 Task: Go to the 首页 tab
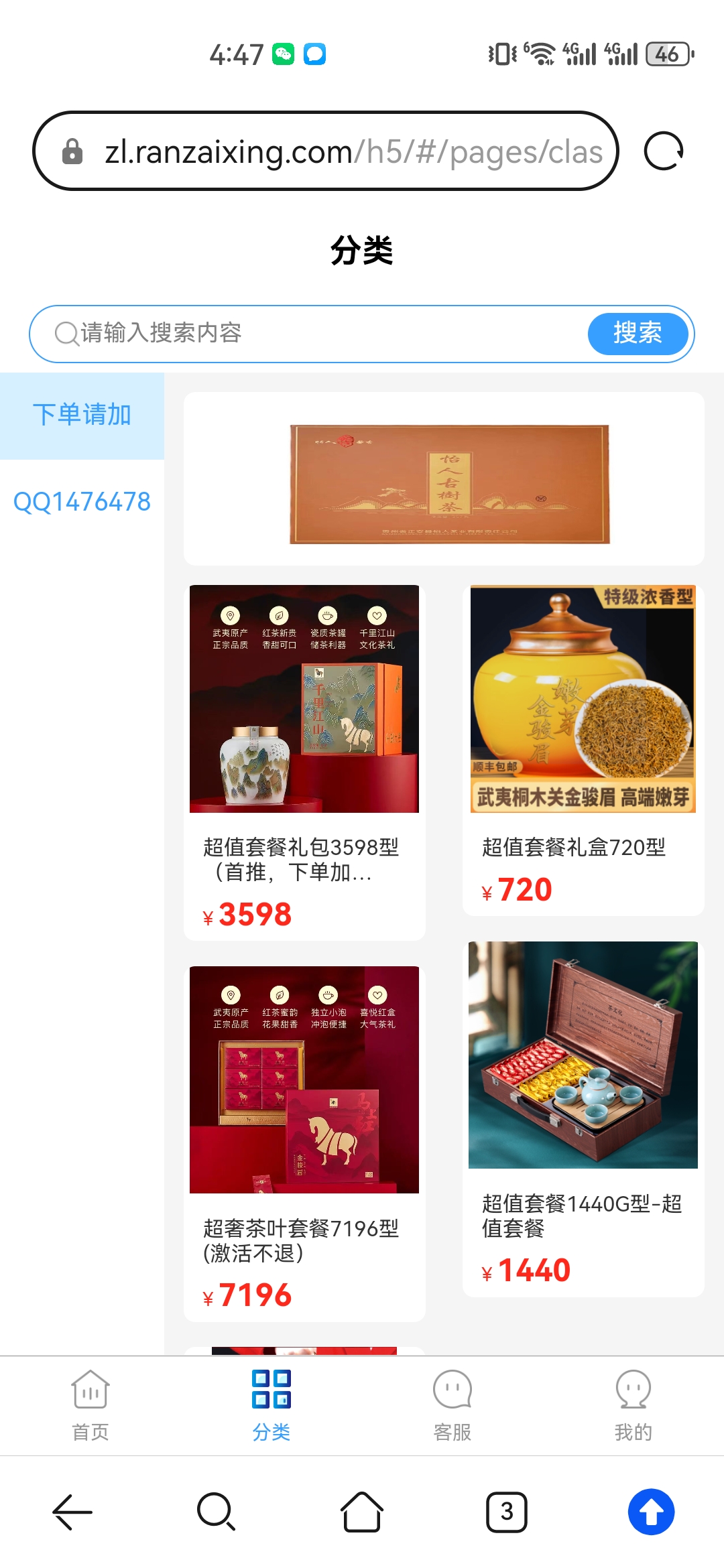[90, 1406]
